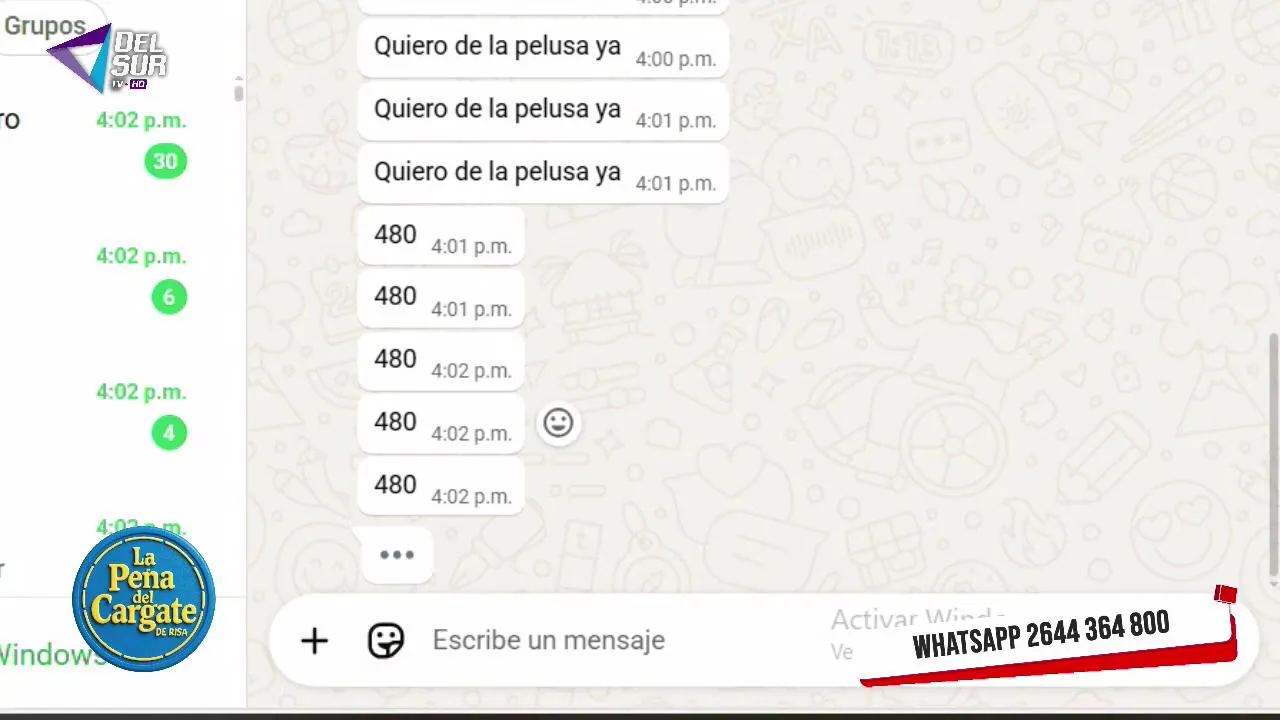Open the chat with 4 unread messages

click(100, 412)
